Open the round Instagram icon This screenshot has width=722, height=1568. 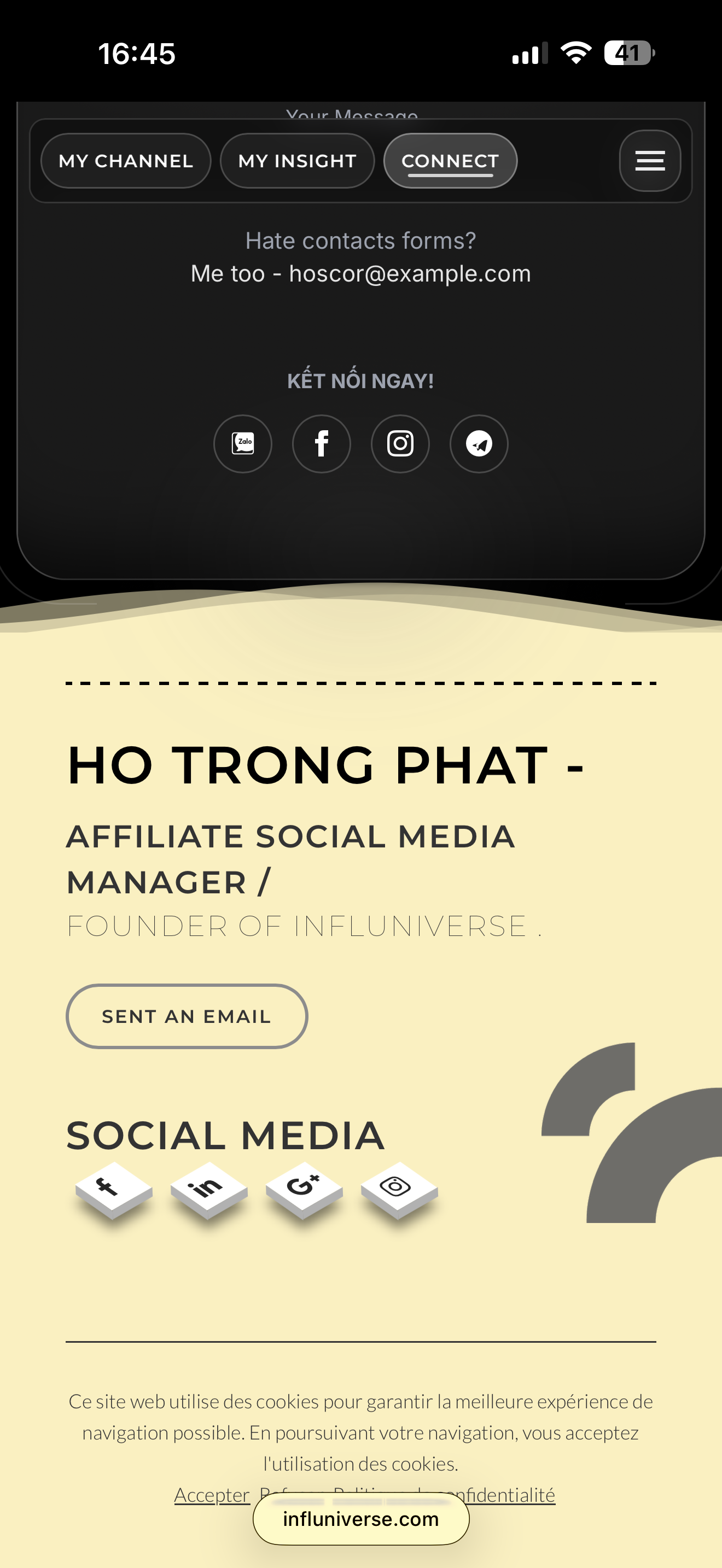tap(400, 444)
